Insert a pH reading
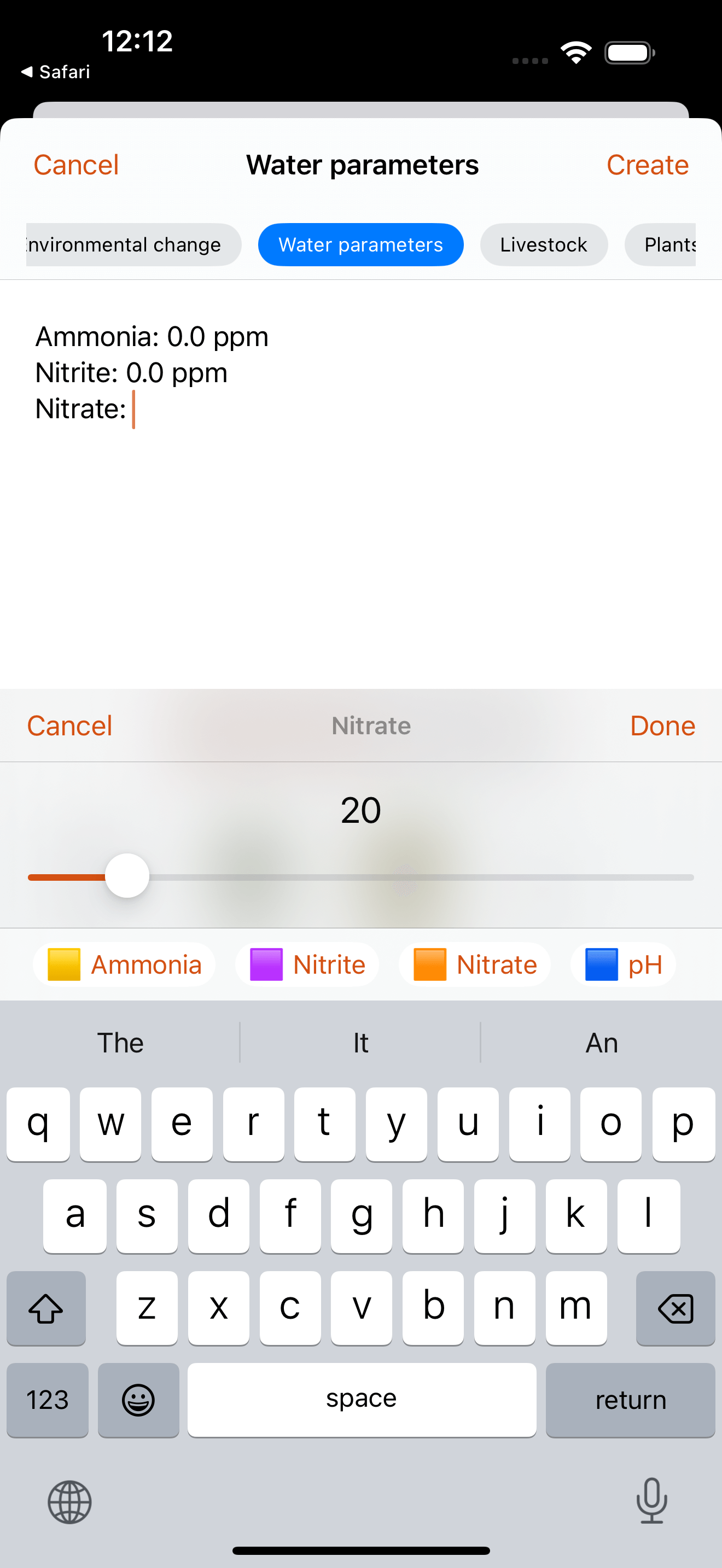Viewport: 722px width, 1568px height. pos(624,965)
